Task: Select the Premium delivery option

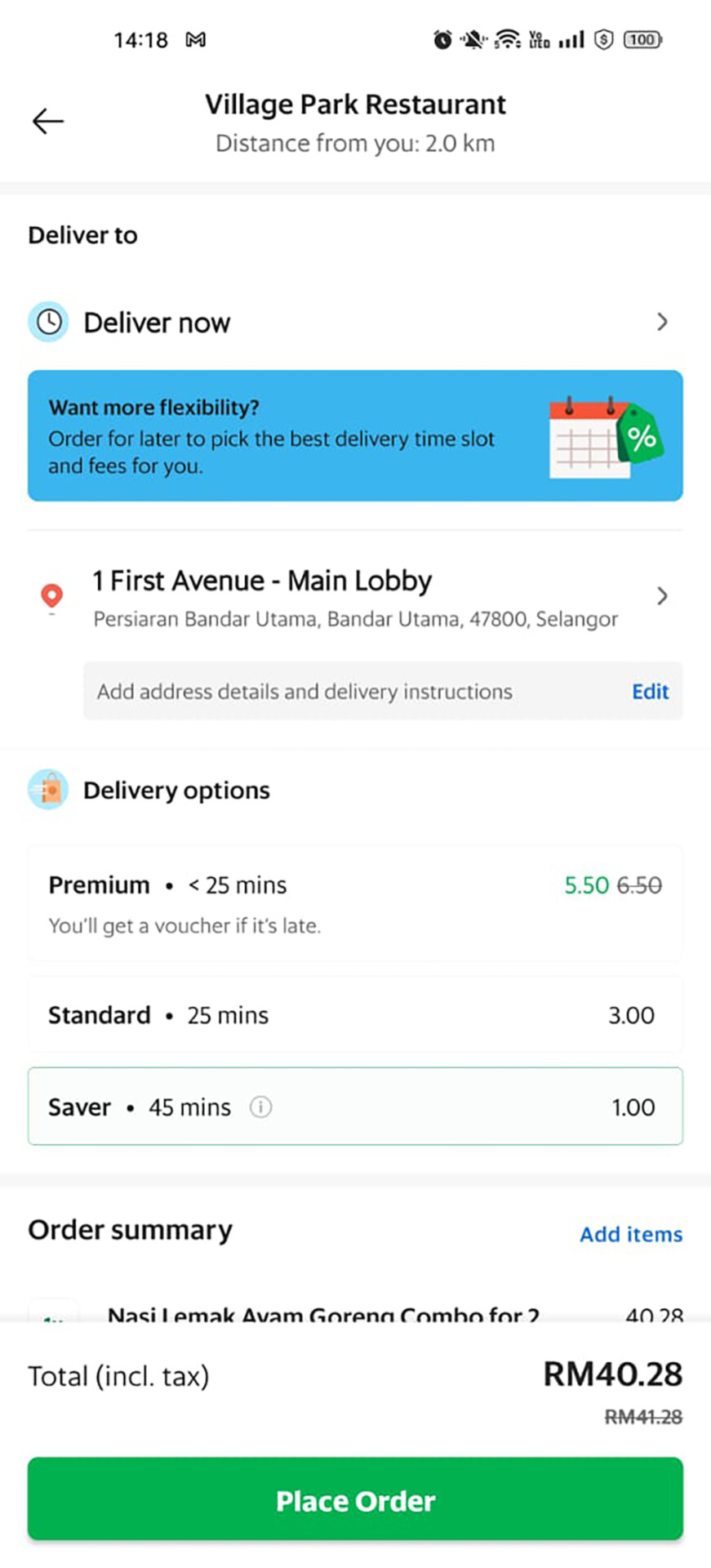Action: pyautogui.click(x=355, y=903)
